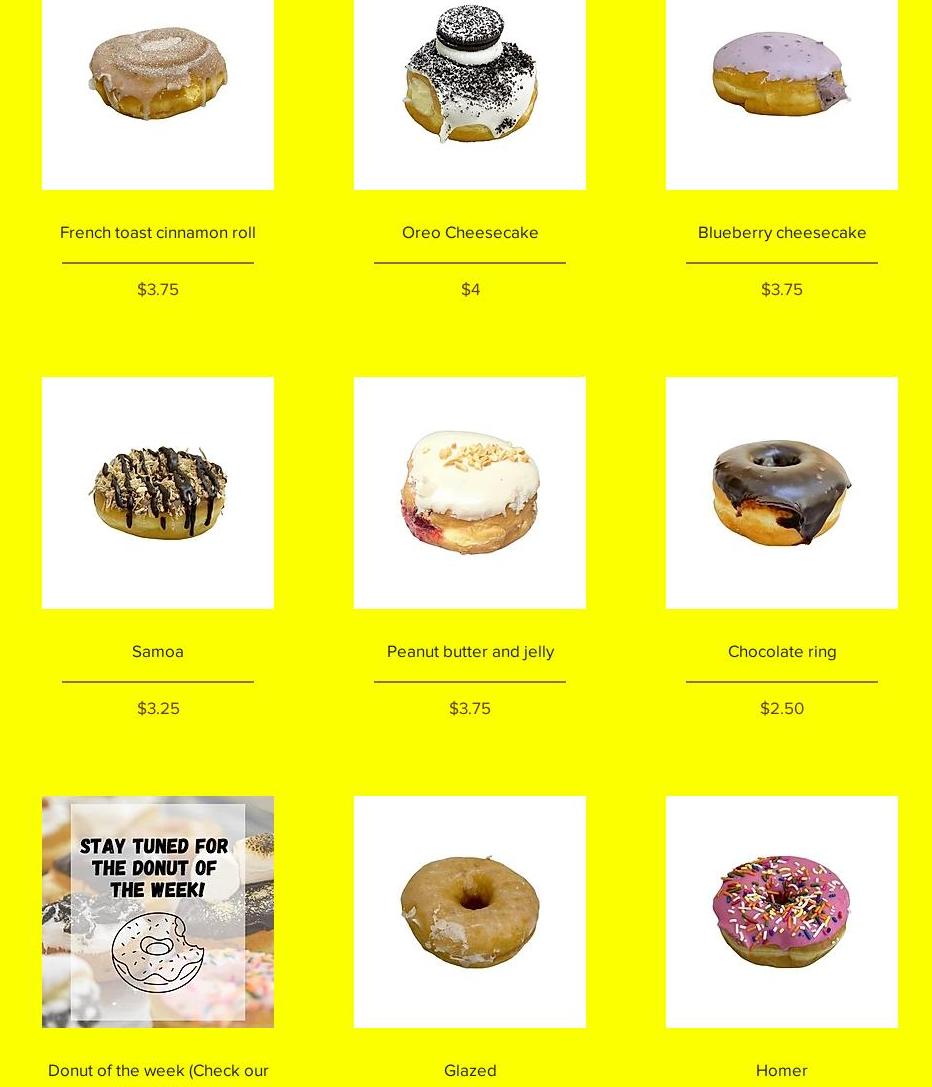Open the Donut of the week tile
The image size is (932, 1087).
[158, 911]
